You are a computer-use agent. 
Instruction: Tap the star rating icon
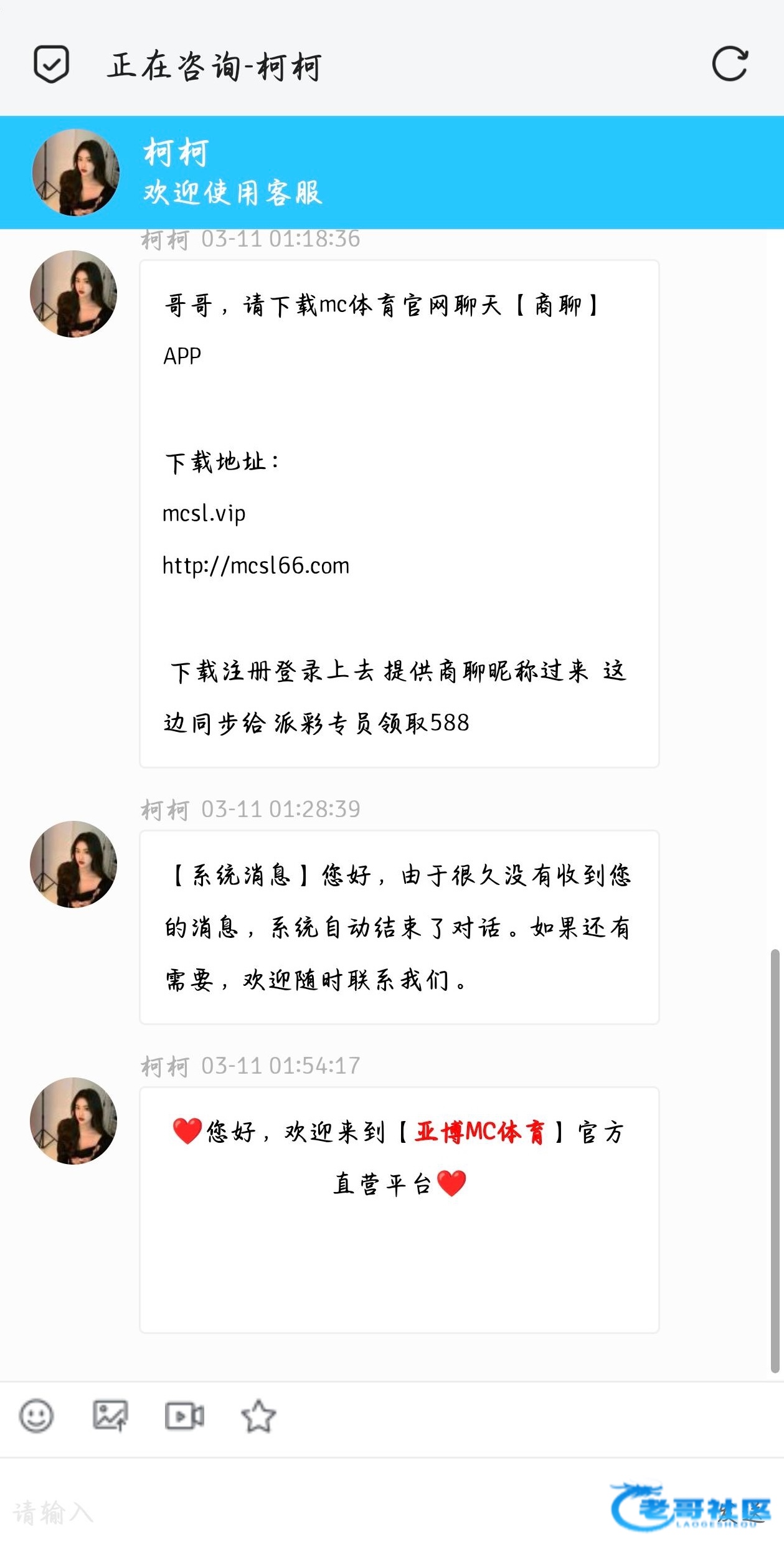258,1416
